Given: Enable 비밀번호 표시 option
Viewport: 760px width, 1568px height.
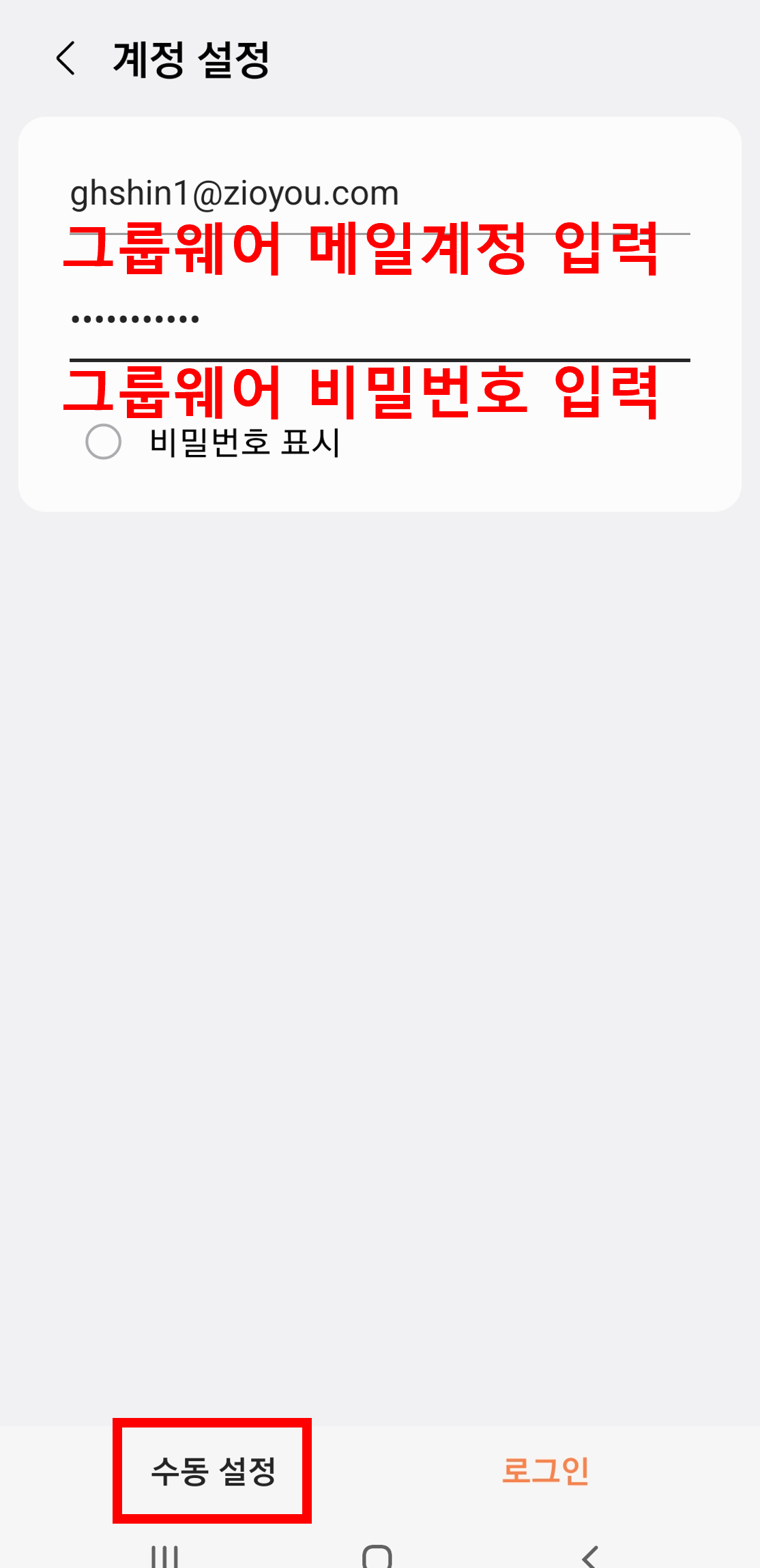Looking at the screenshot, I should tap(104, 442).
